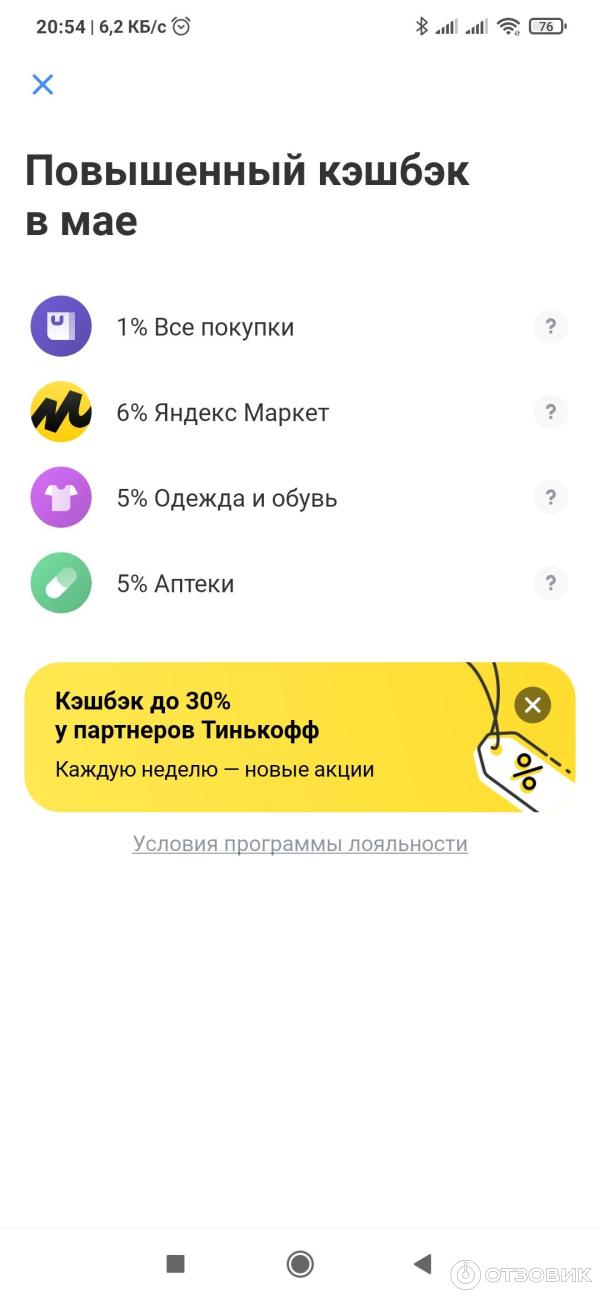Open help for 1% Все покупки
Image resolution: width=600 pixels, height=1300 pixels.
[550, 326]
